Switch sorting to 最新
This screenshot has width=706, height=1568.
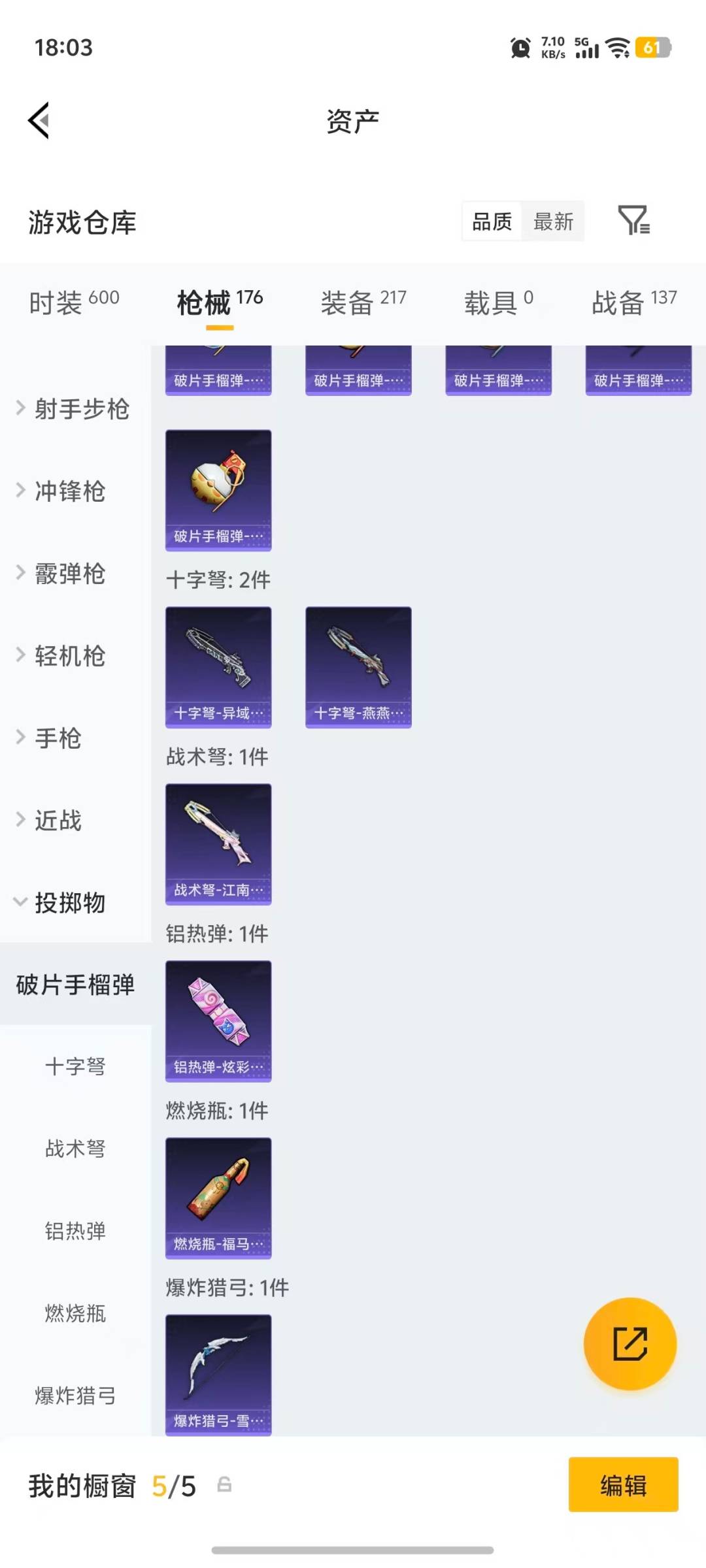pos(553,222)
